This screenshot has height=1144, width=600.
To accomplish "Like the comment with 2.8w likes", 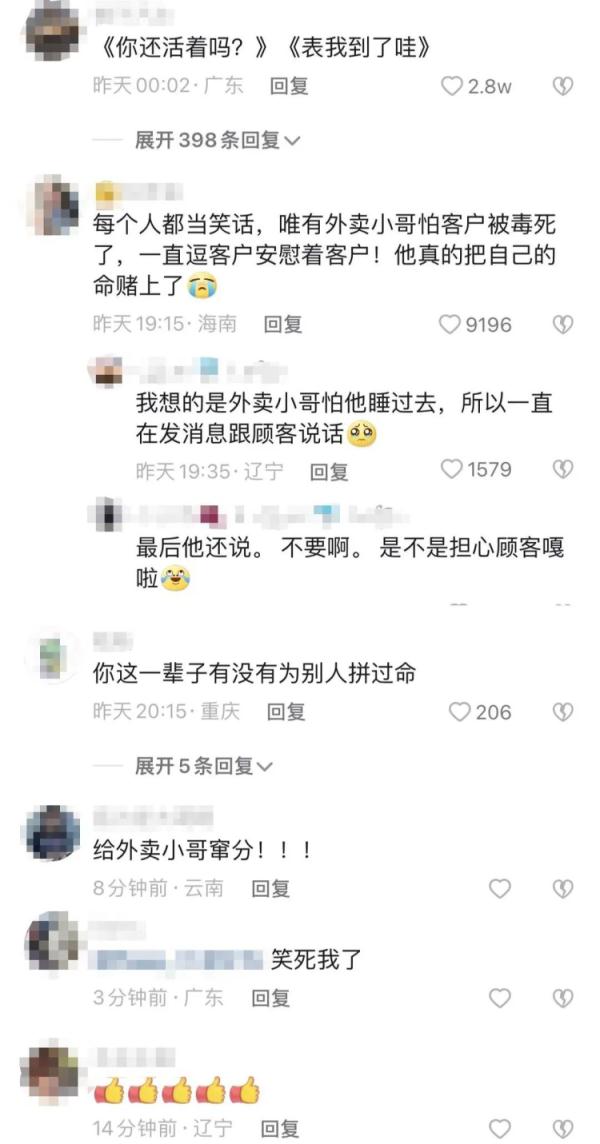I will (453, 86).
